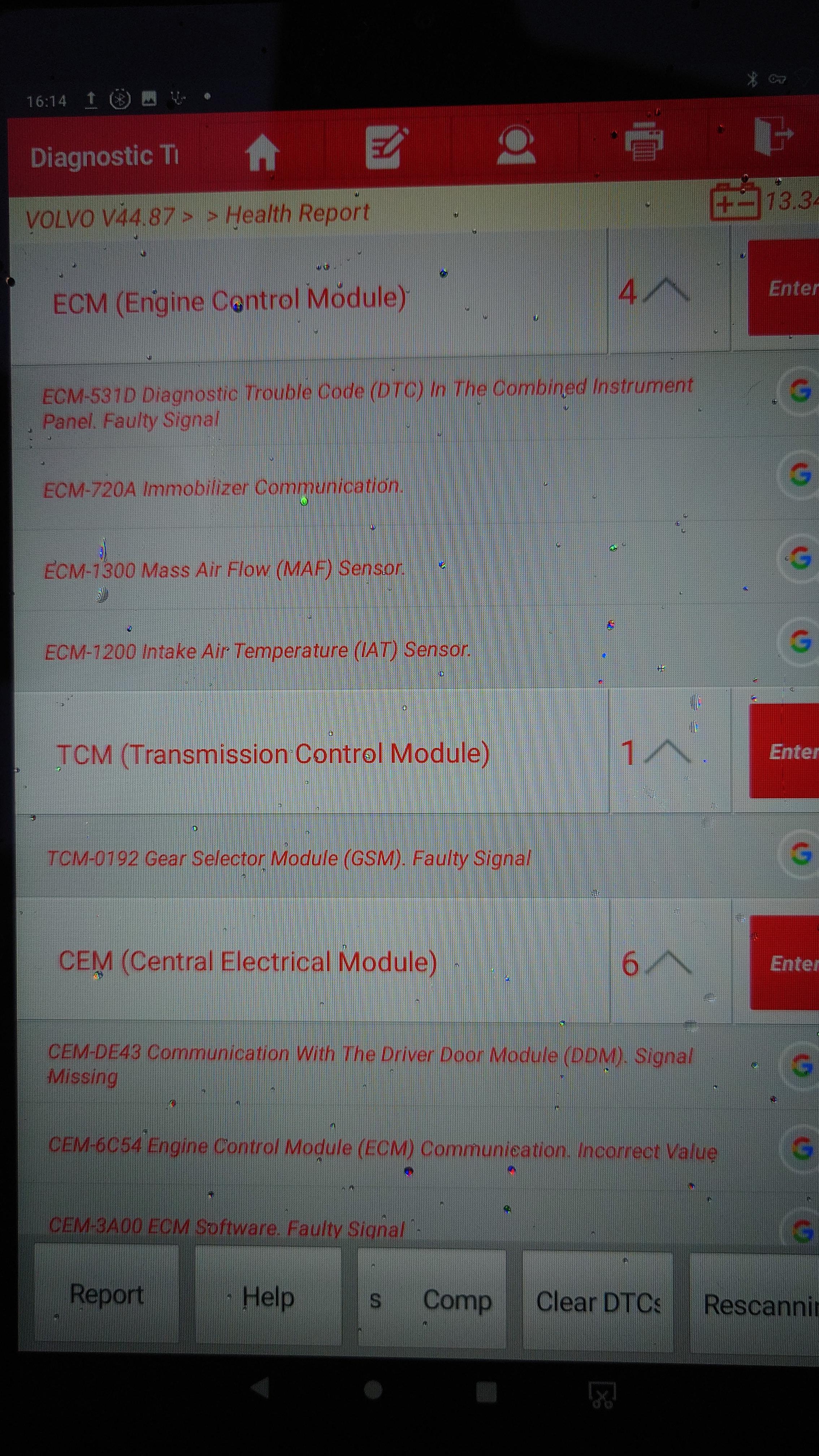Tap the Report button

point(106,1294)
